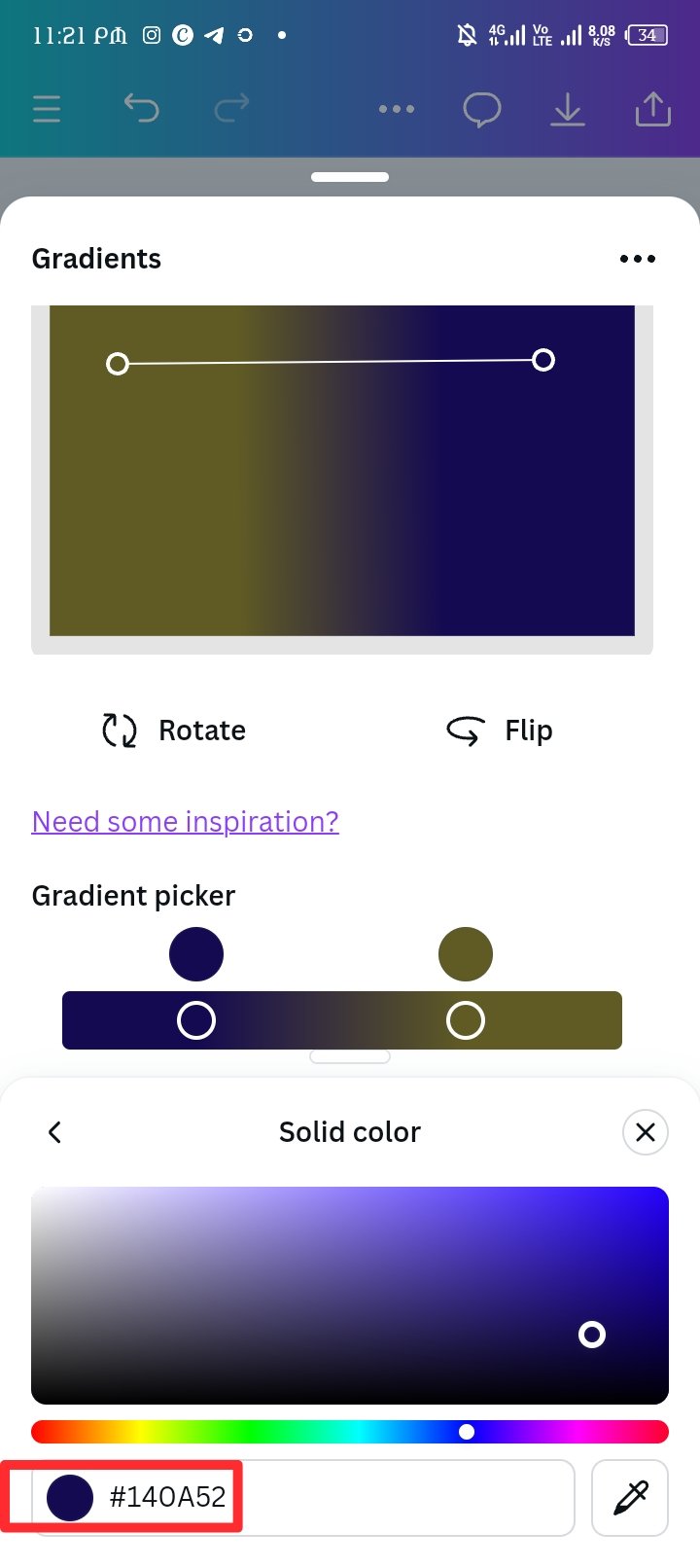The width and height of the screenshot is (700, 1568).
Task: Open the Need some inspiration link
Action: tap(185, 822)
